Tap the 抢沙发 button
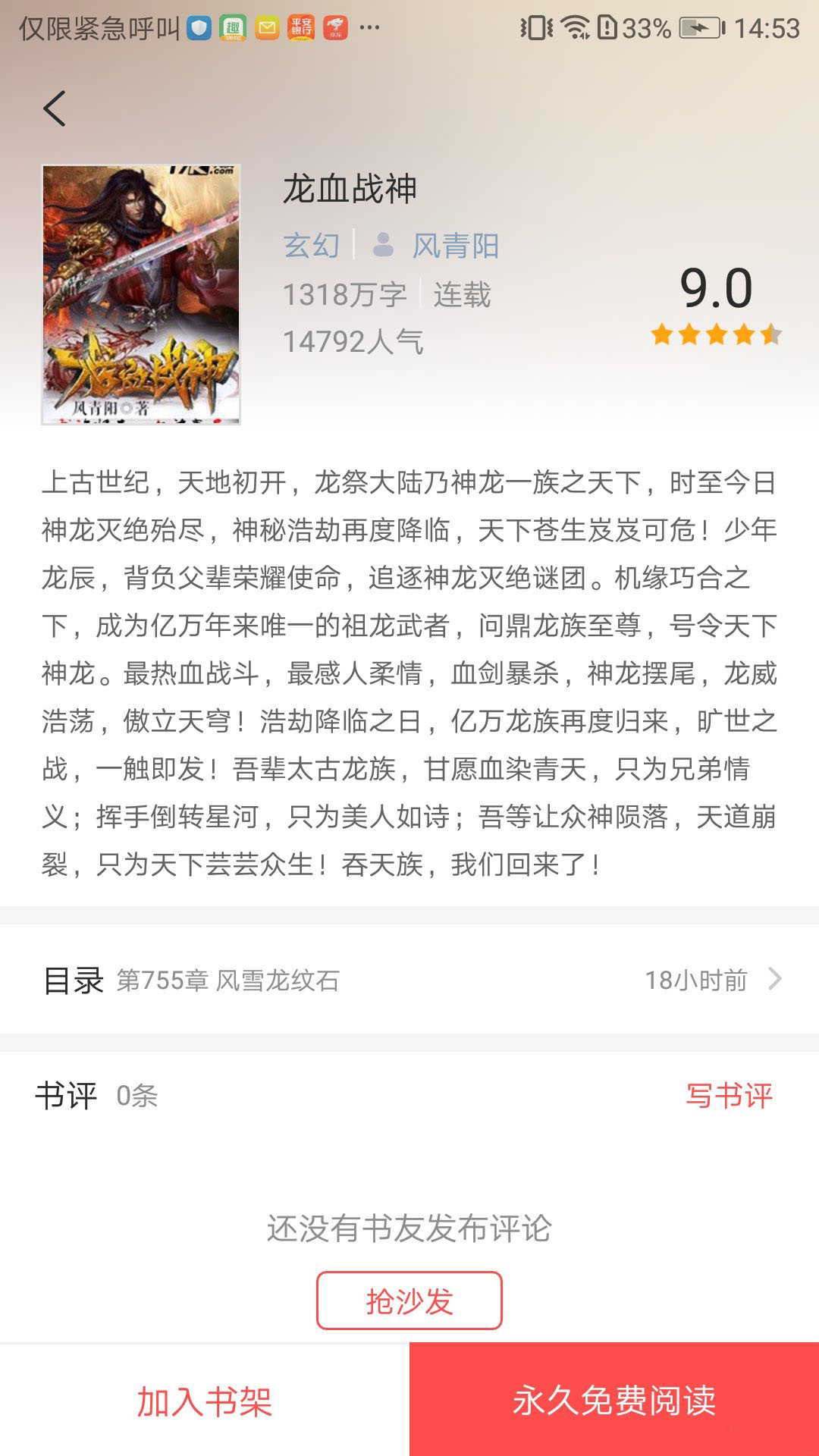The height and width of the screenshot is (1456, 819). 409,1301
